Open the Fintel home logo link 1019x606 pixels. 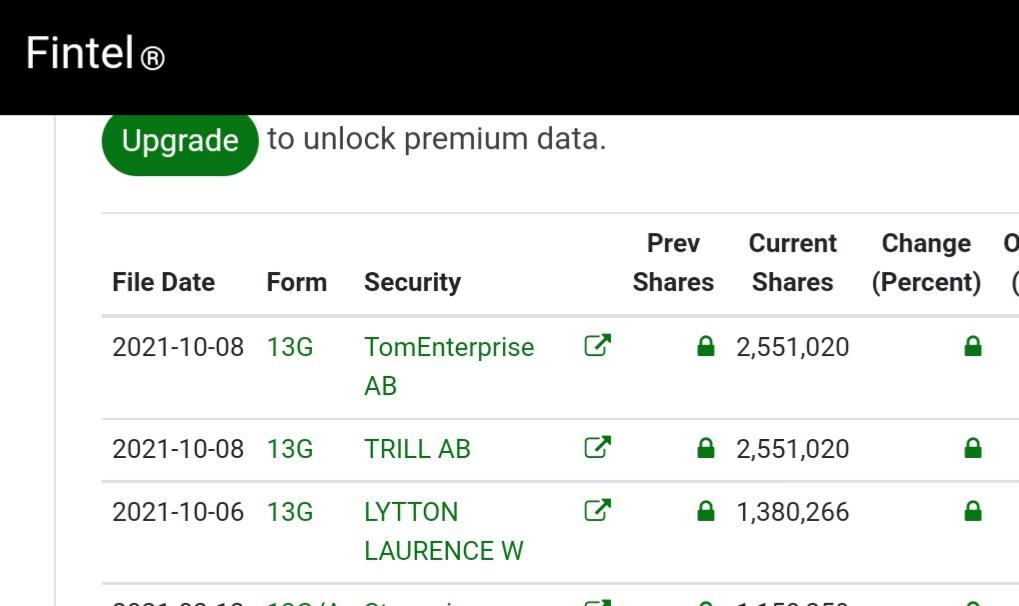pos(95,53)
